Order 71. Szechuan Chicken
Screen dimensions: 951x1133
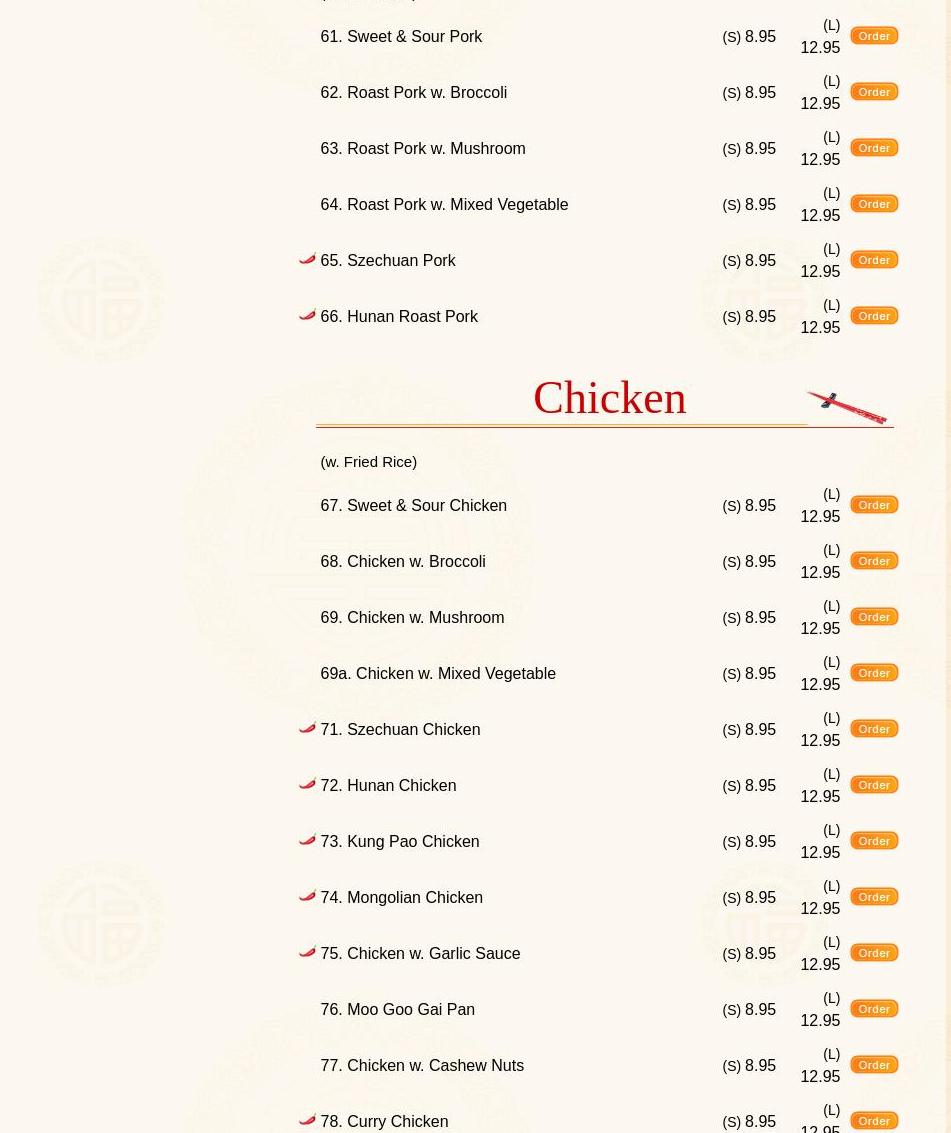pos(874,729)
